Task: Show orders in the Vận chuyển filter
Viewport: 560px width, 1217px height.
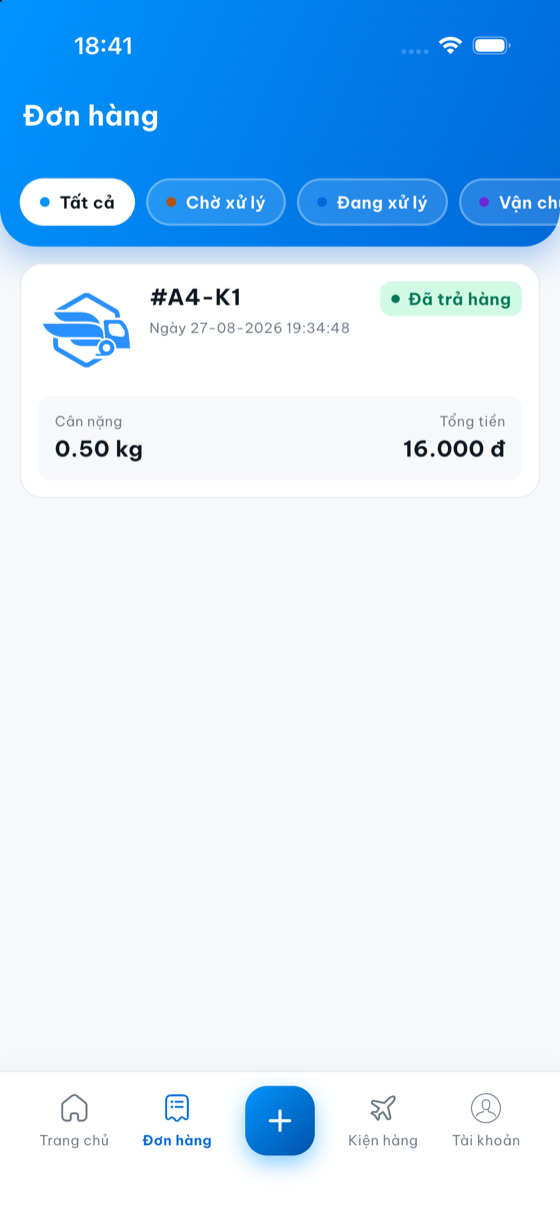Action: [x=510, y=202]
